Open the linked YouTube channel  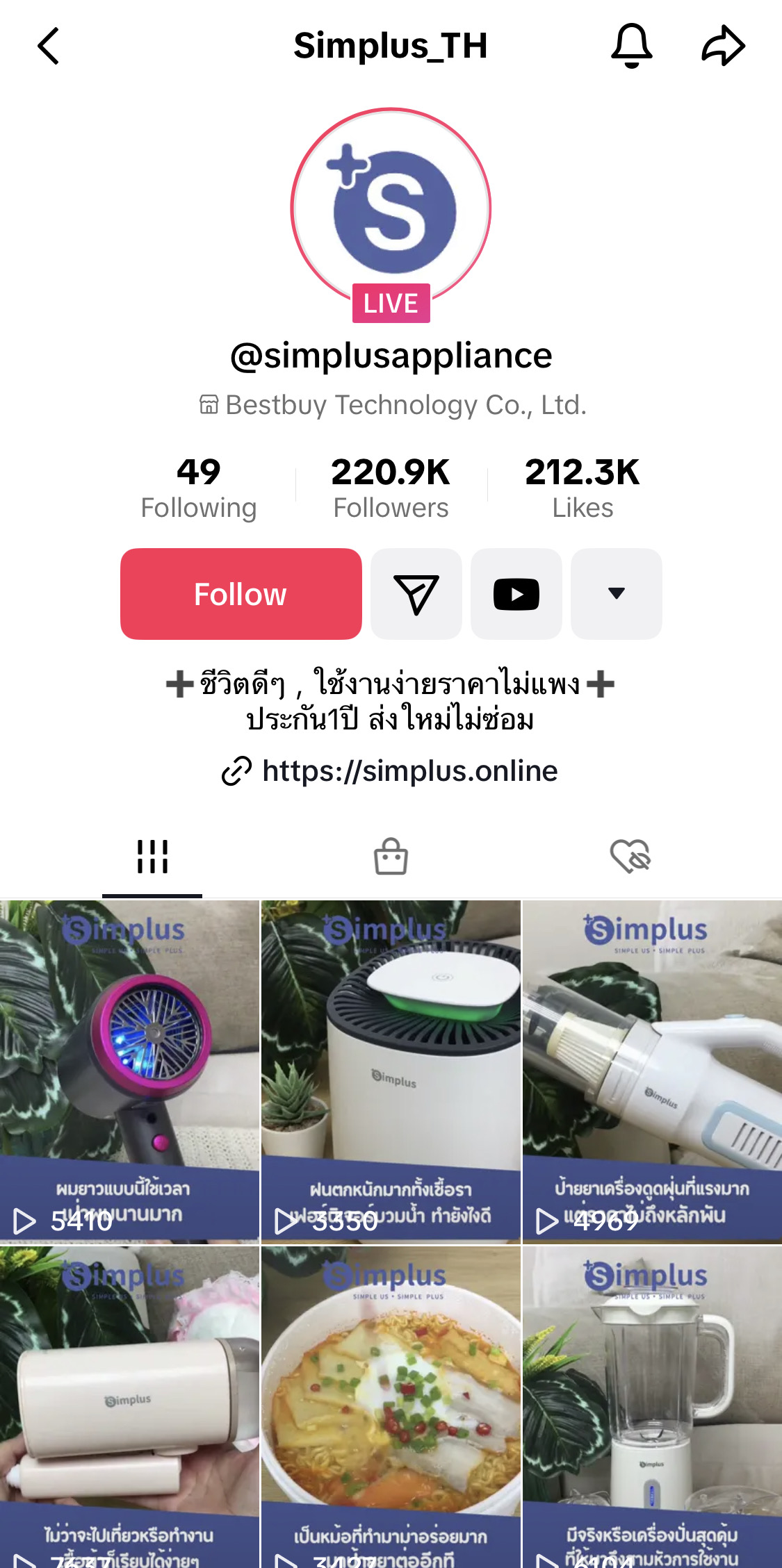click(516, 594)
